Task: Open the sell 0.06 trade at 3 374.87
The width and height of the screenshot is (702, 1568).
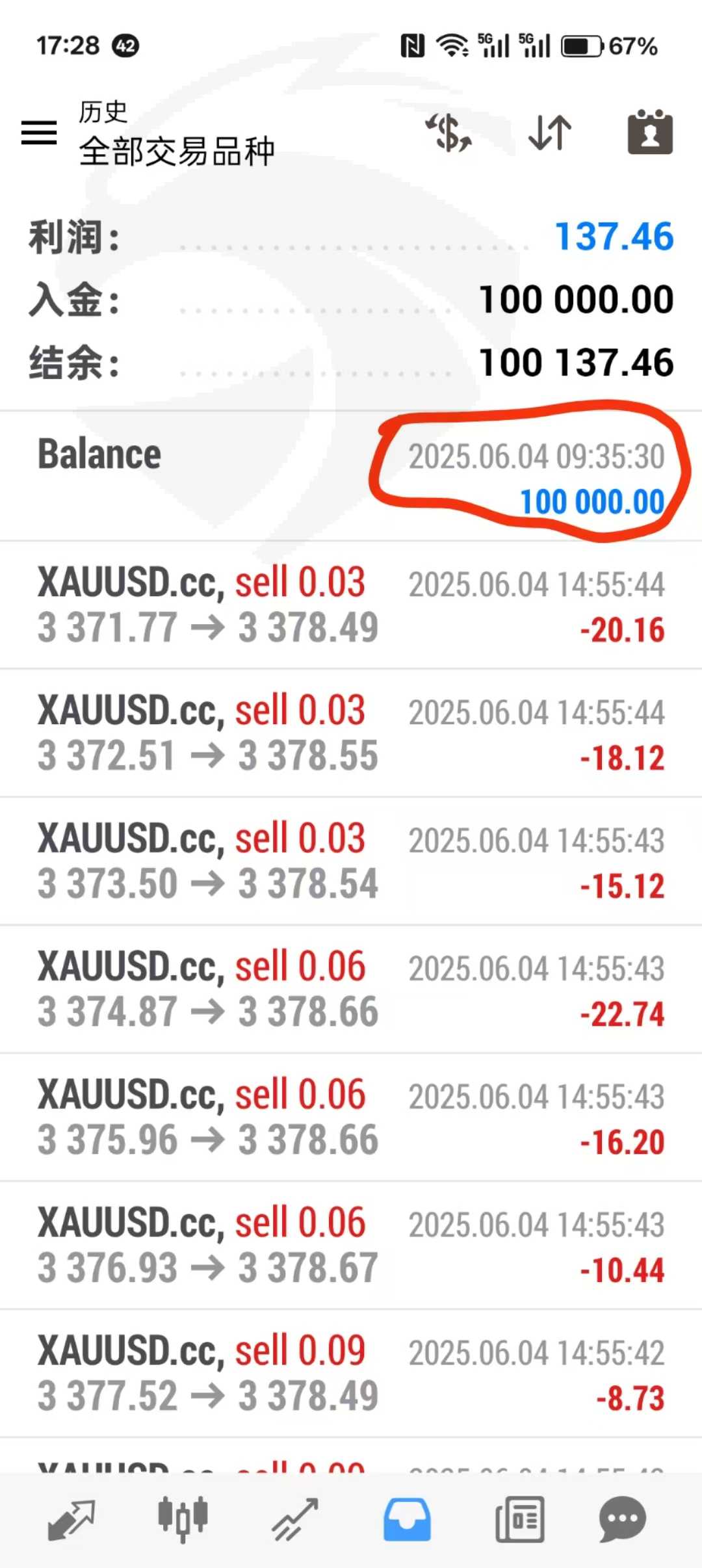Action: coord(351,989)
